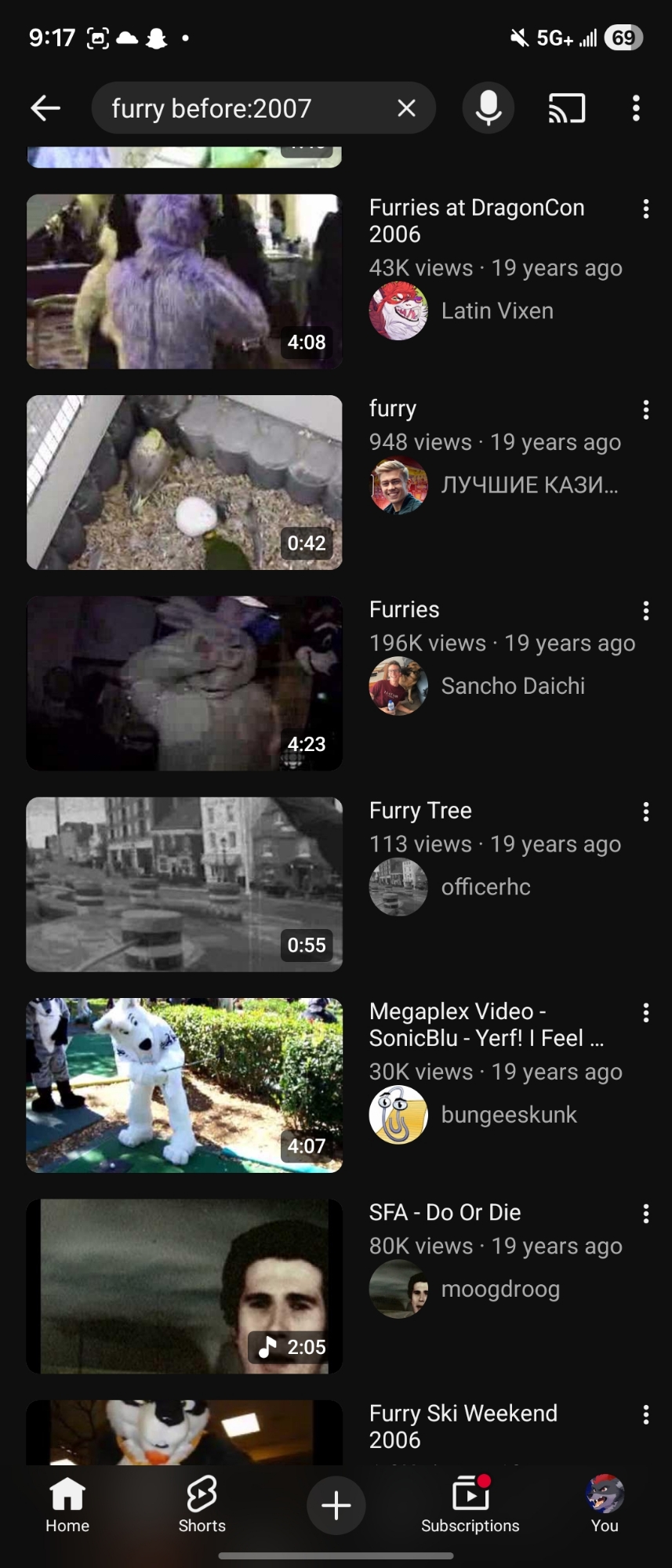Watch the Furry Tree video

coord(184,884)
